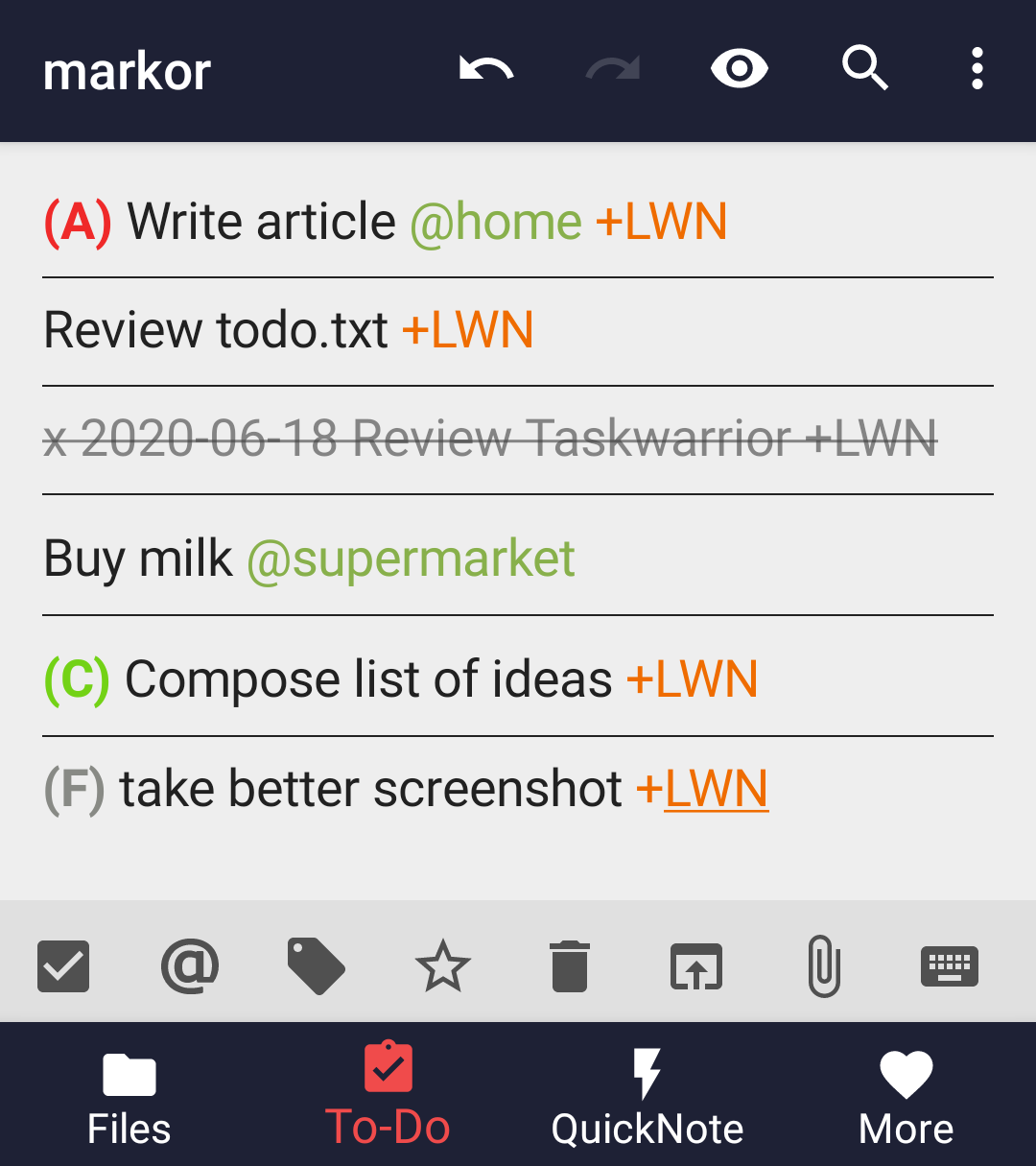Set task priority with star icon
Image resolution: width=1036 pixels, height=1166 pixels.
[x=443, y=965]
